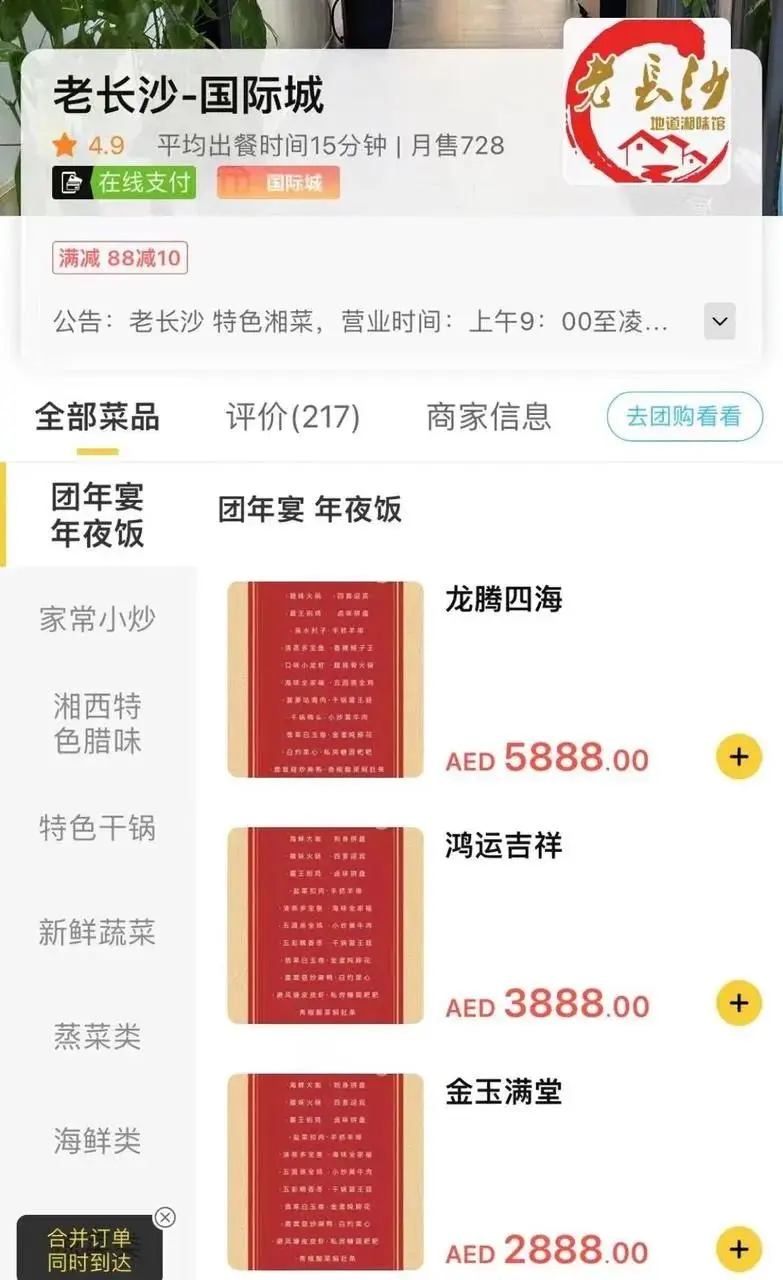Open the 鸿运吉祥 menu image

pos(325,925)
